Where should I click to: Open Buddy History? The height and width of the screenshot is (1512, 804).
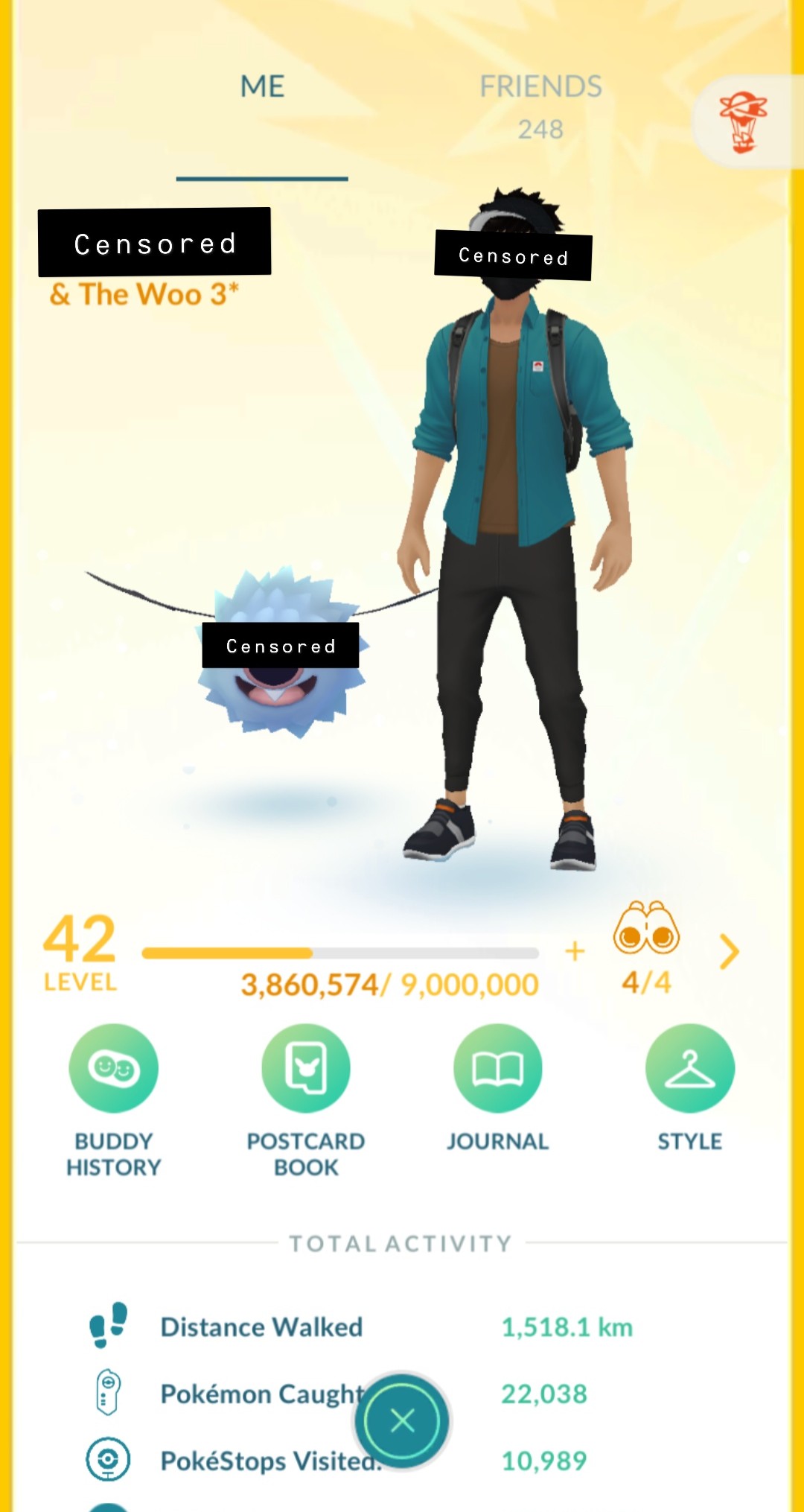coord(113,1101)
